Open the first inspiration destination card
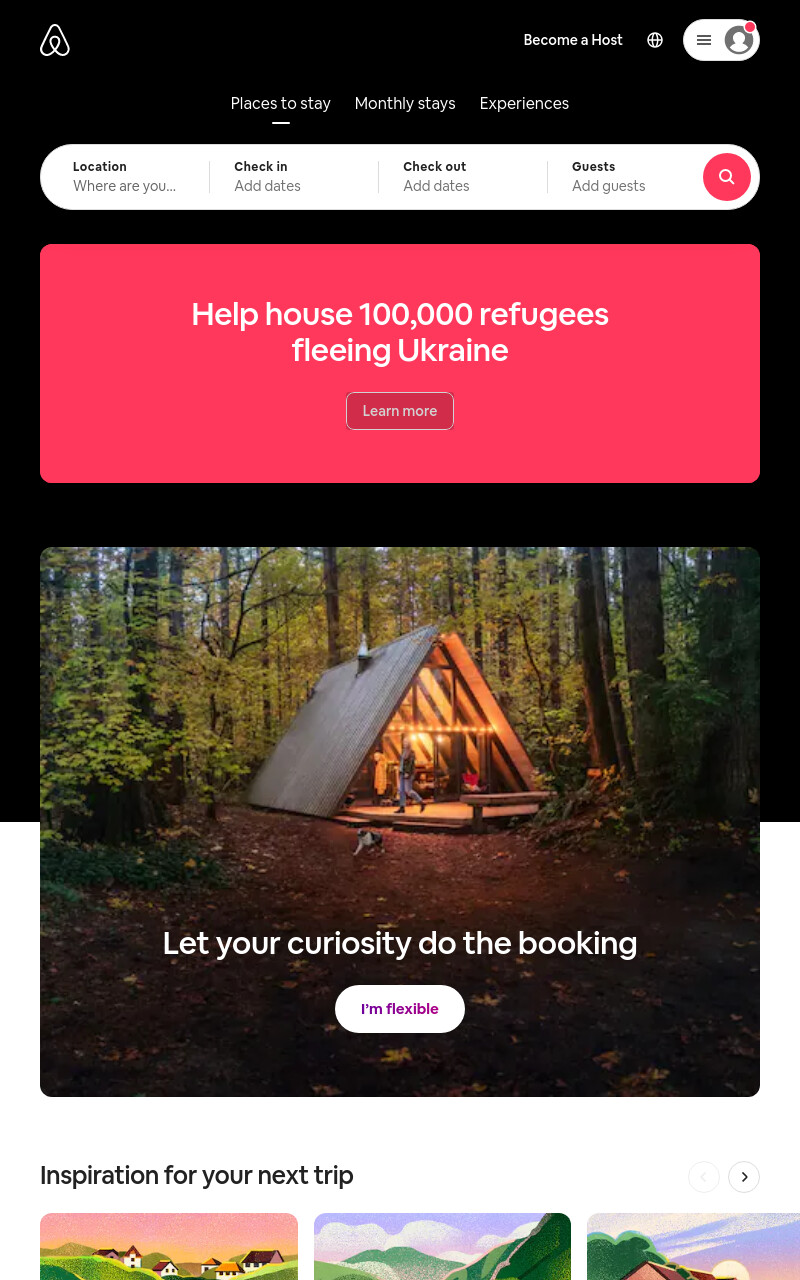The width and height of the screenshot is (800, 1280). 169,1246
